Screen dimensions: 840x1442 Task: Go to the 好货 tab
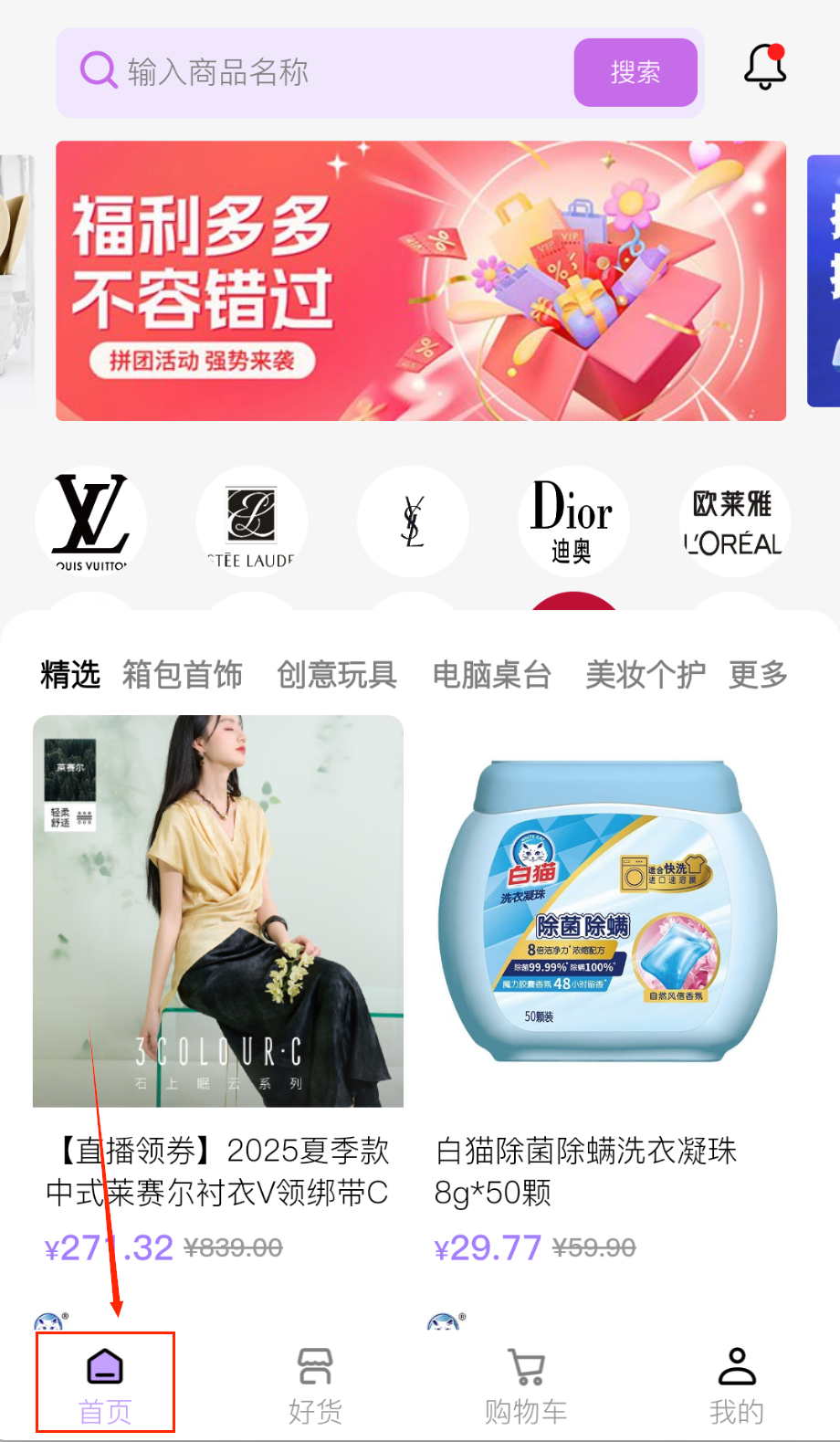coord(315,1384)
